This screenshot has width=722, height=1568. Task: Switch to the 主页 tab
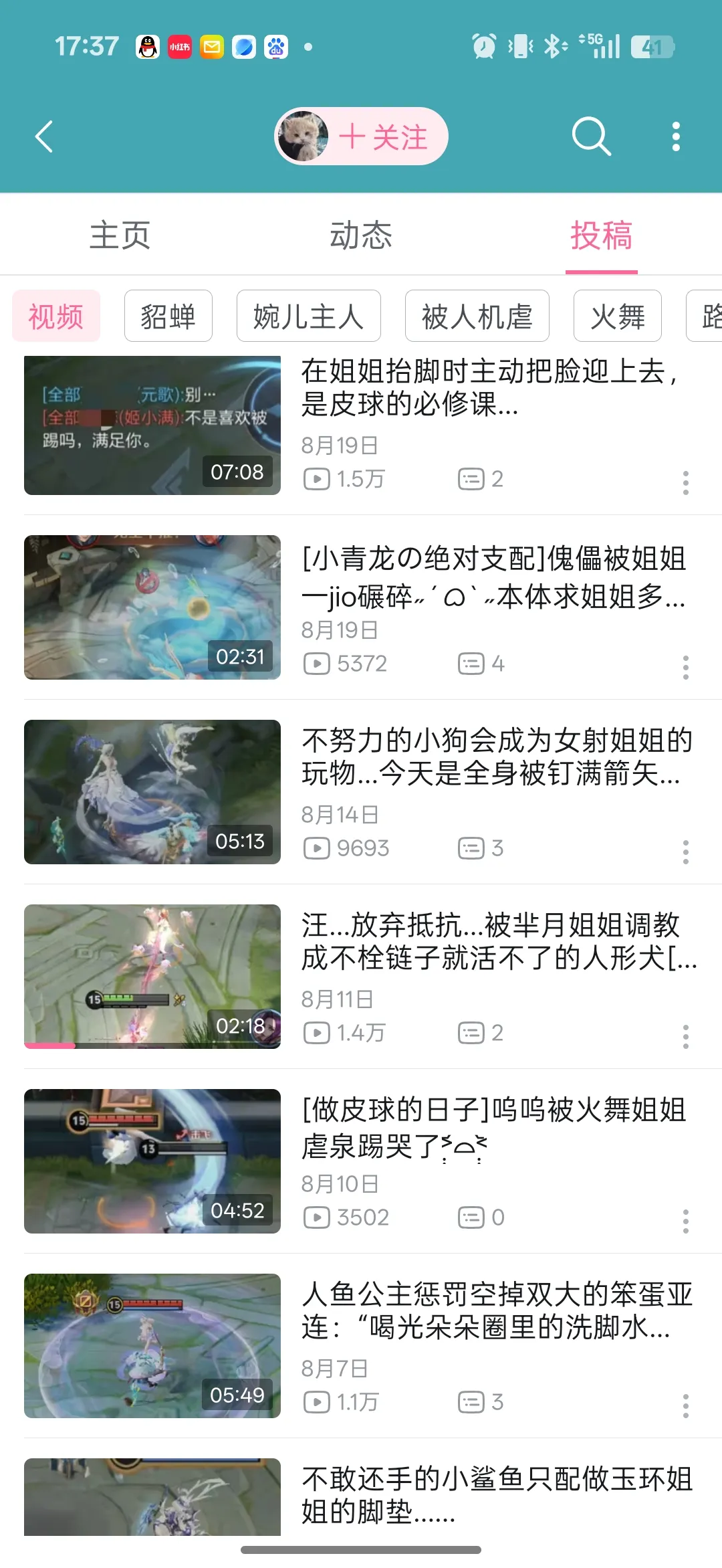coord(120,235)
